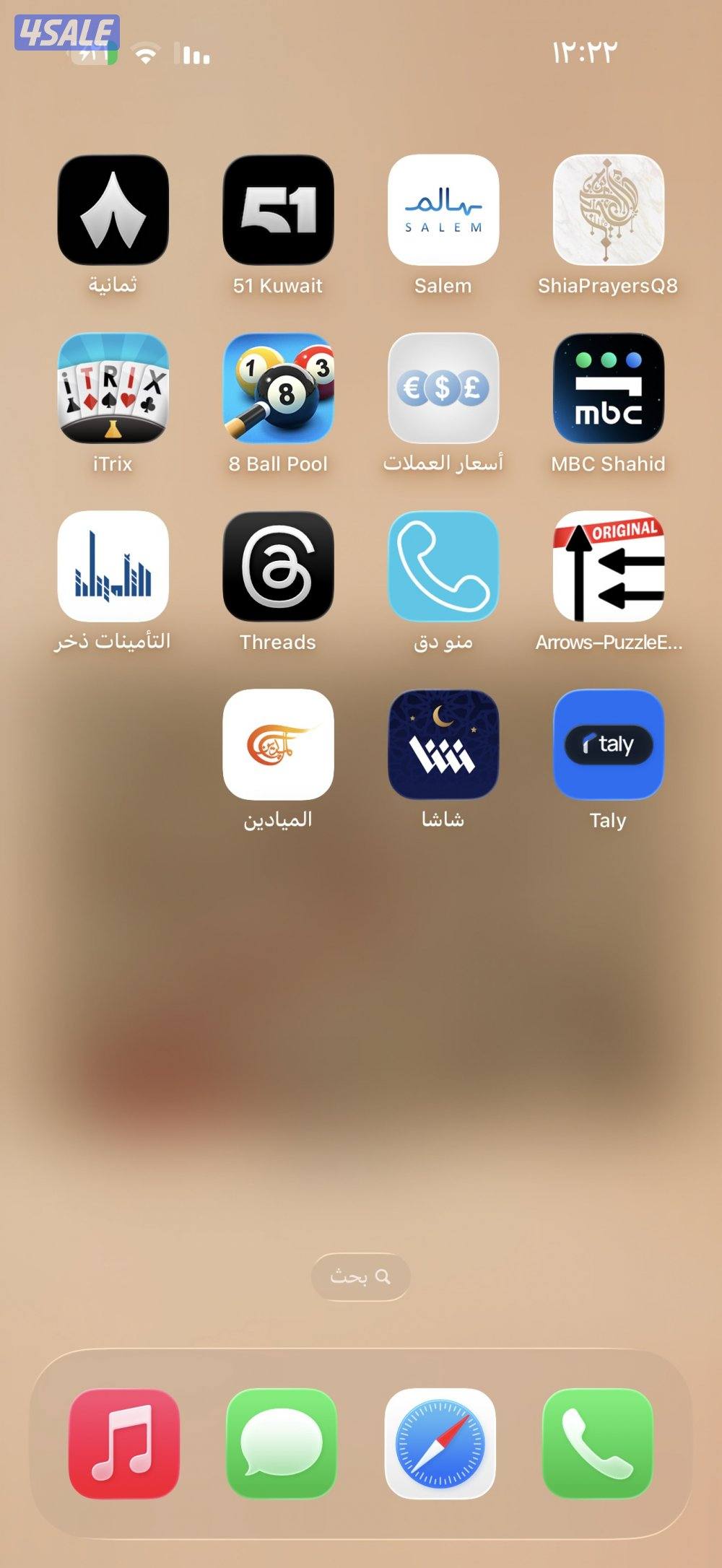Launch the شاشا app
Screen dimensions: 722x1568
click(443, 745)
